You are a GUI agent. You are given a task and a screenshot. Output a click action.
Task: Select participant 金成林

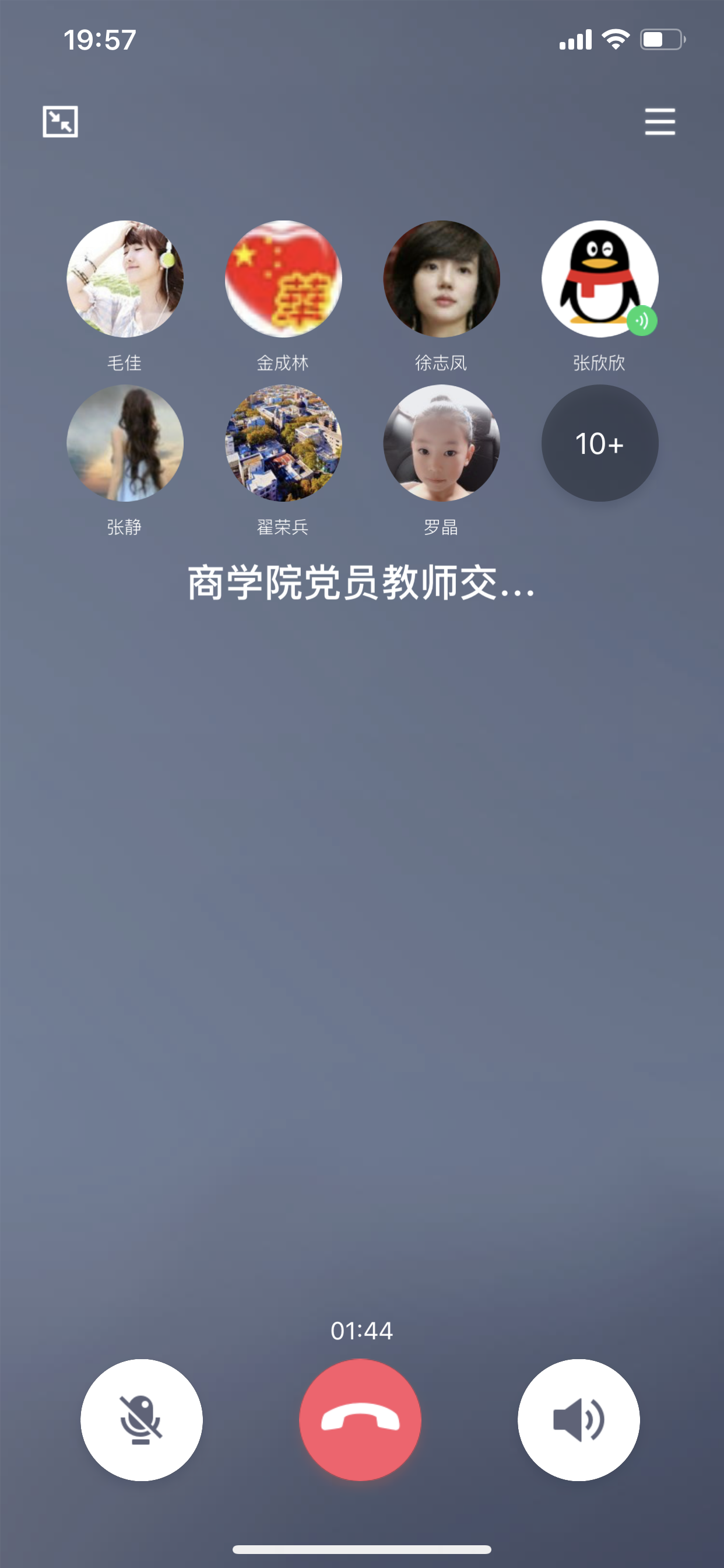[x=283, y=279]
